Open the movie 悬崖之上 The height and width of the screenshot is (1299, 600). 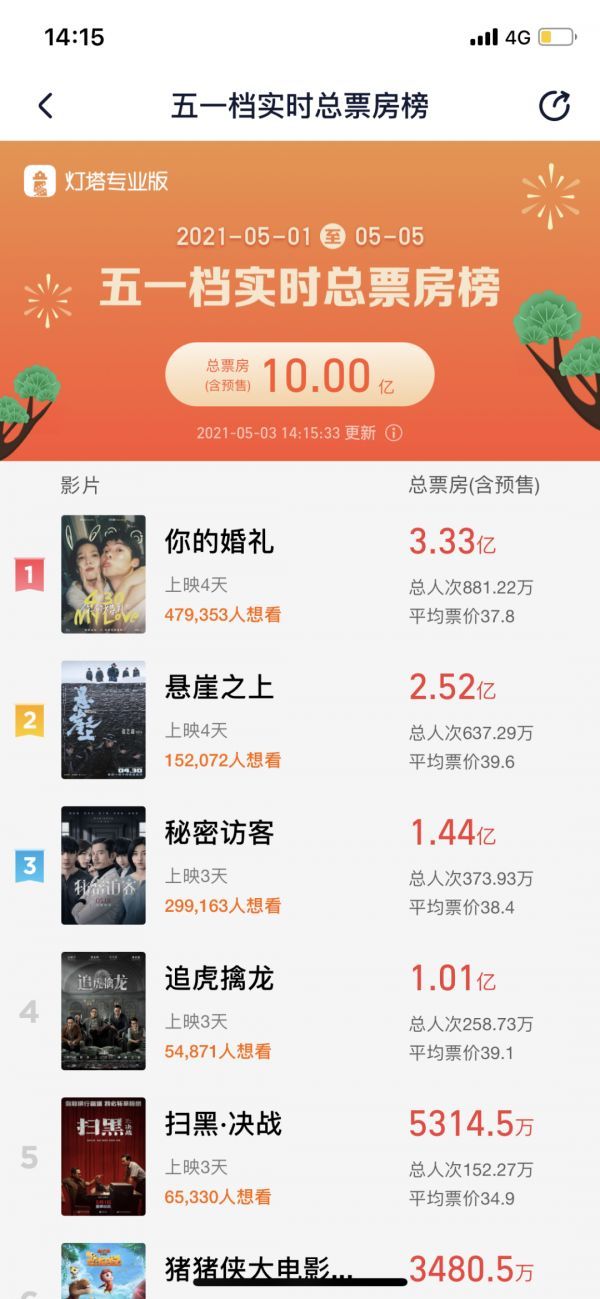point(300,720)
